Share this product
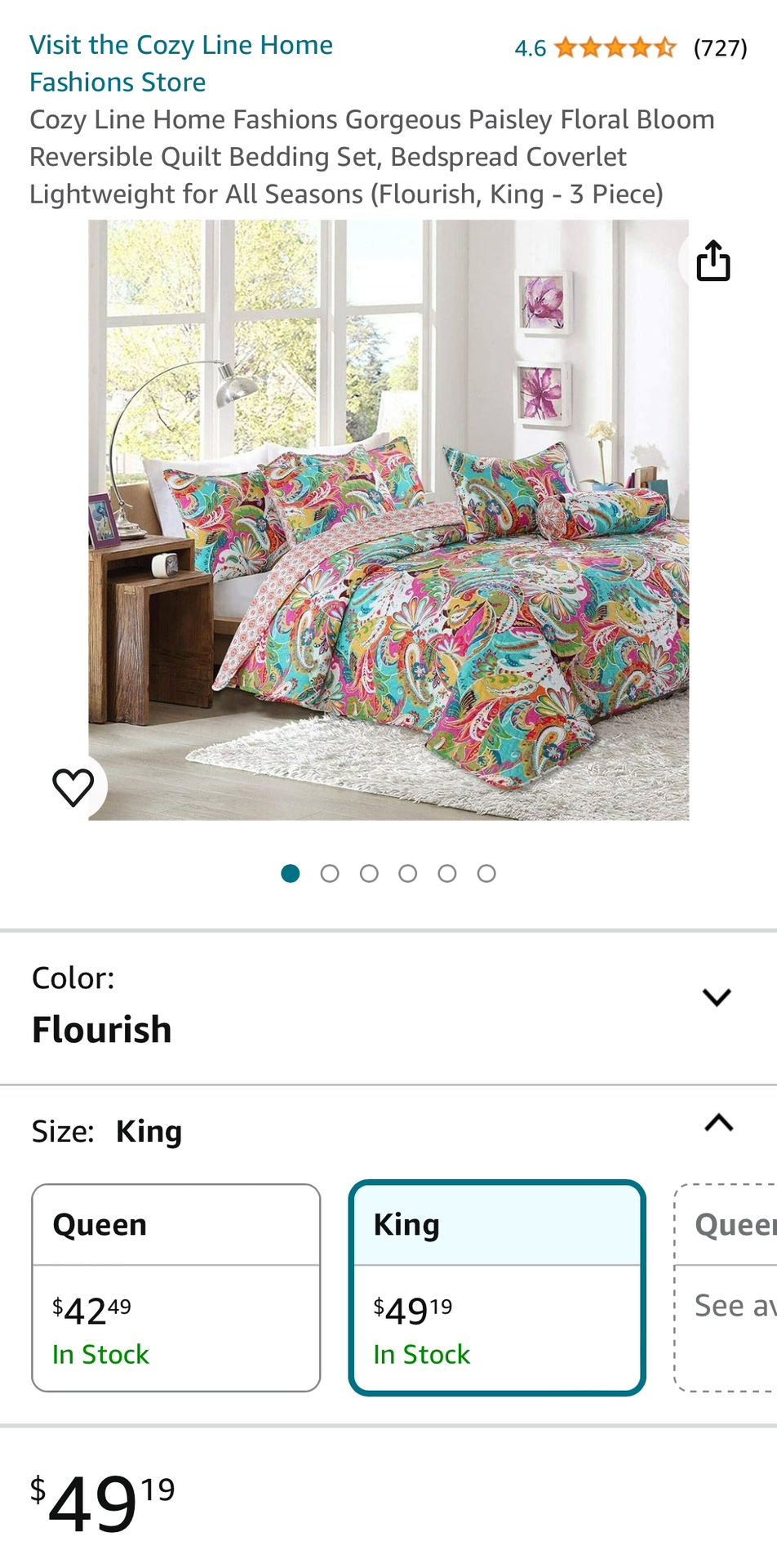 (x=713, y=261)
